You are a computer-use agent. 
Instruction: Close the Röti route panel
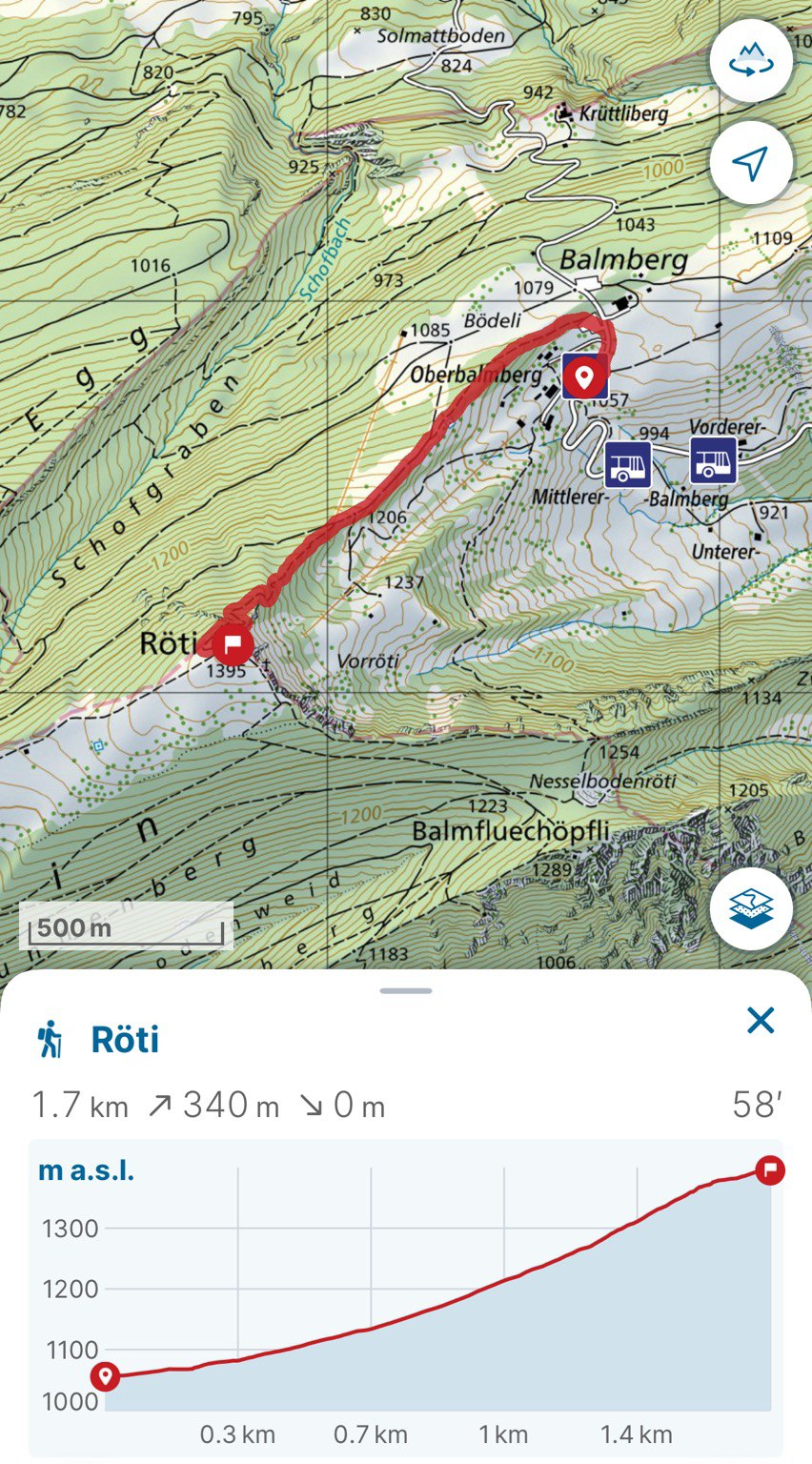tap(761, 1021)
